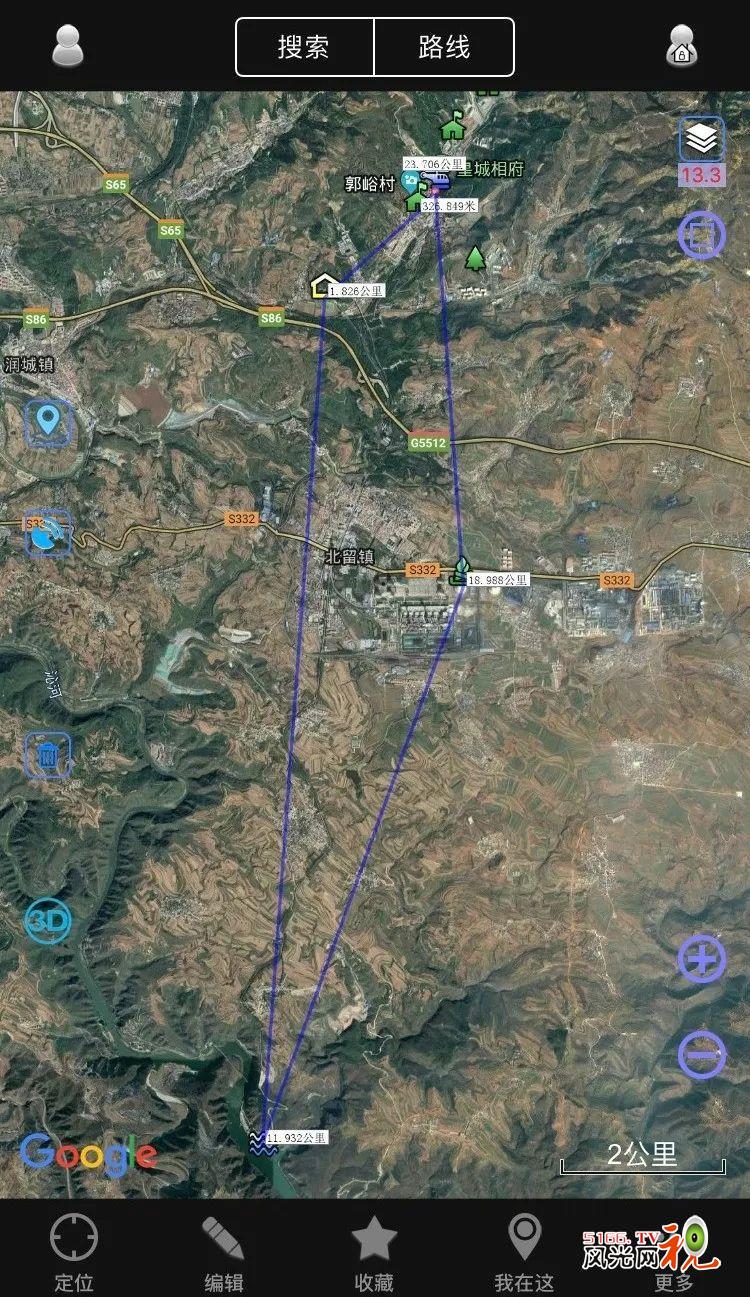Tap the location pin marker tool
750x1297 pixels.
[47, 421]
